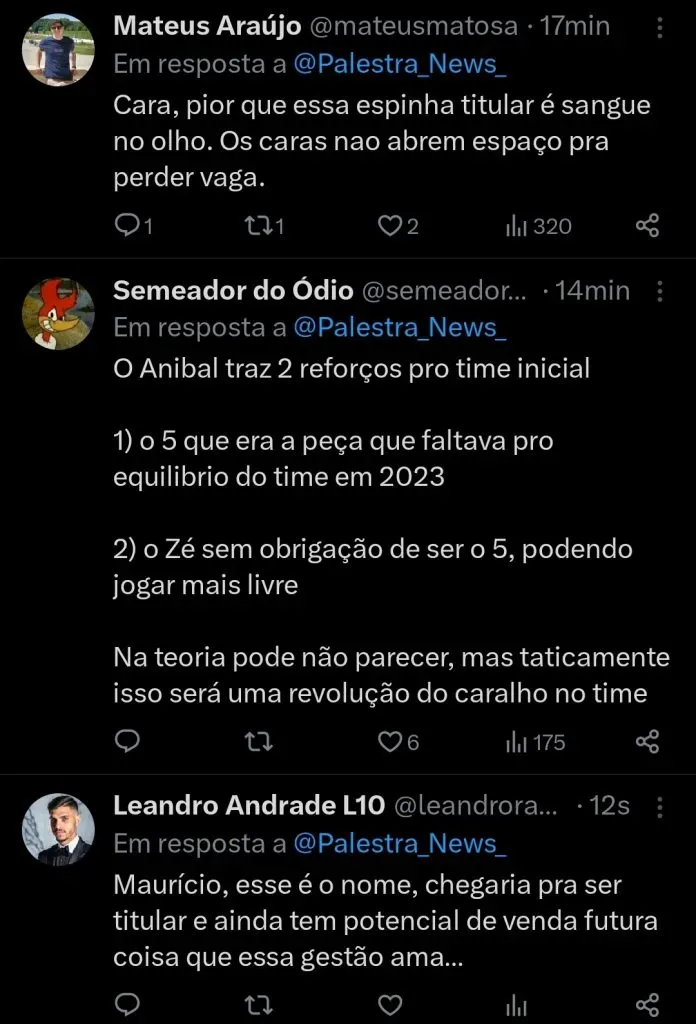This screenshot has height=1024, width=696.
Task: Like Leandro Andrade L10's tweet
Action: (x=388, y=1003)
